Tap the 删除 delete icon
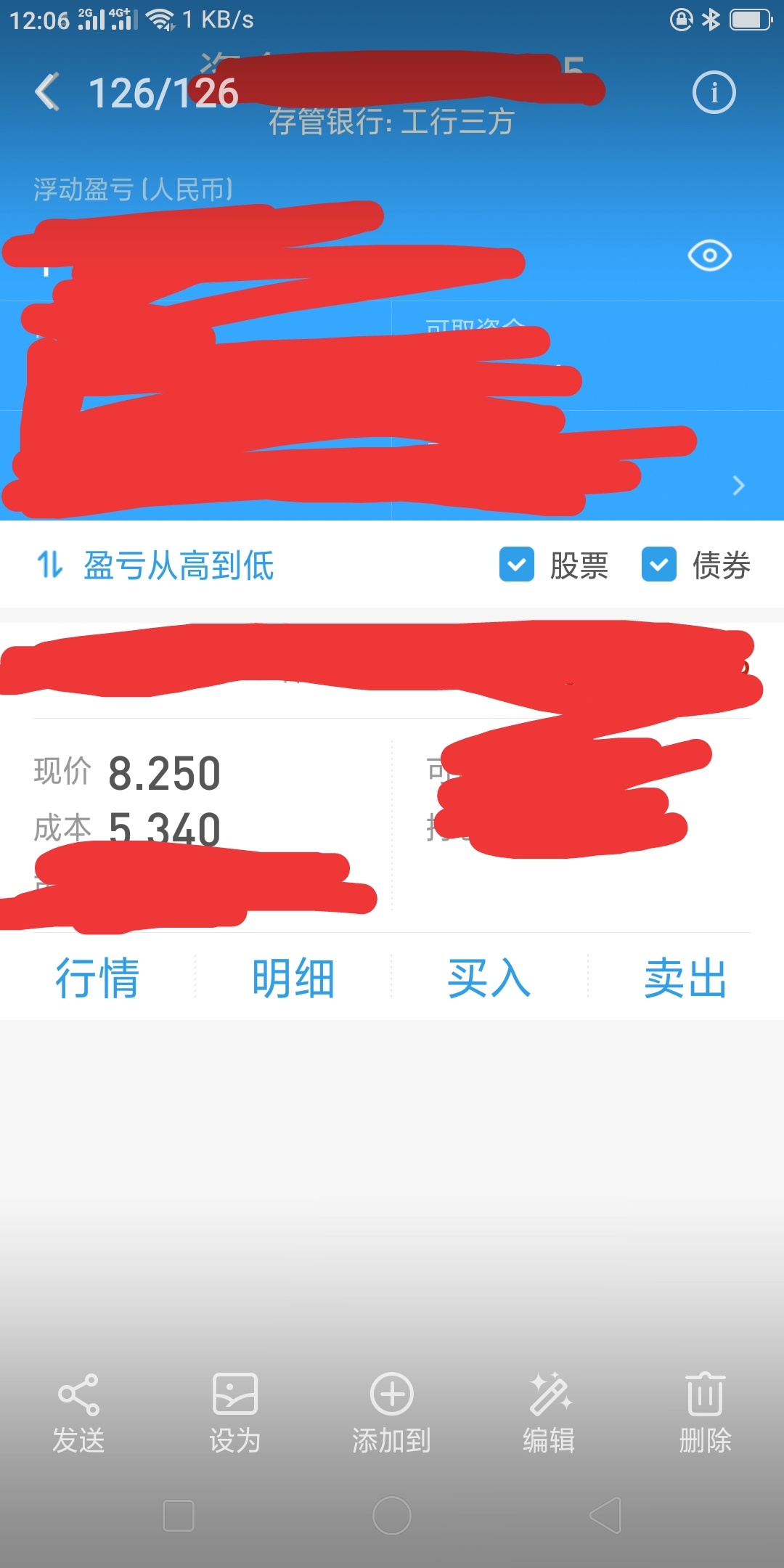Image resolution: width=784 pixels, height=1568 pixels. coord(705,1394)
